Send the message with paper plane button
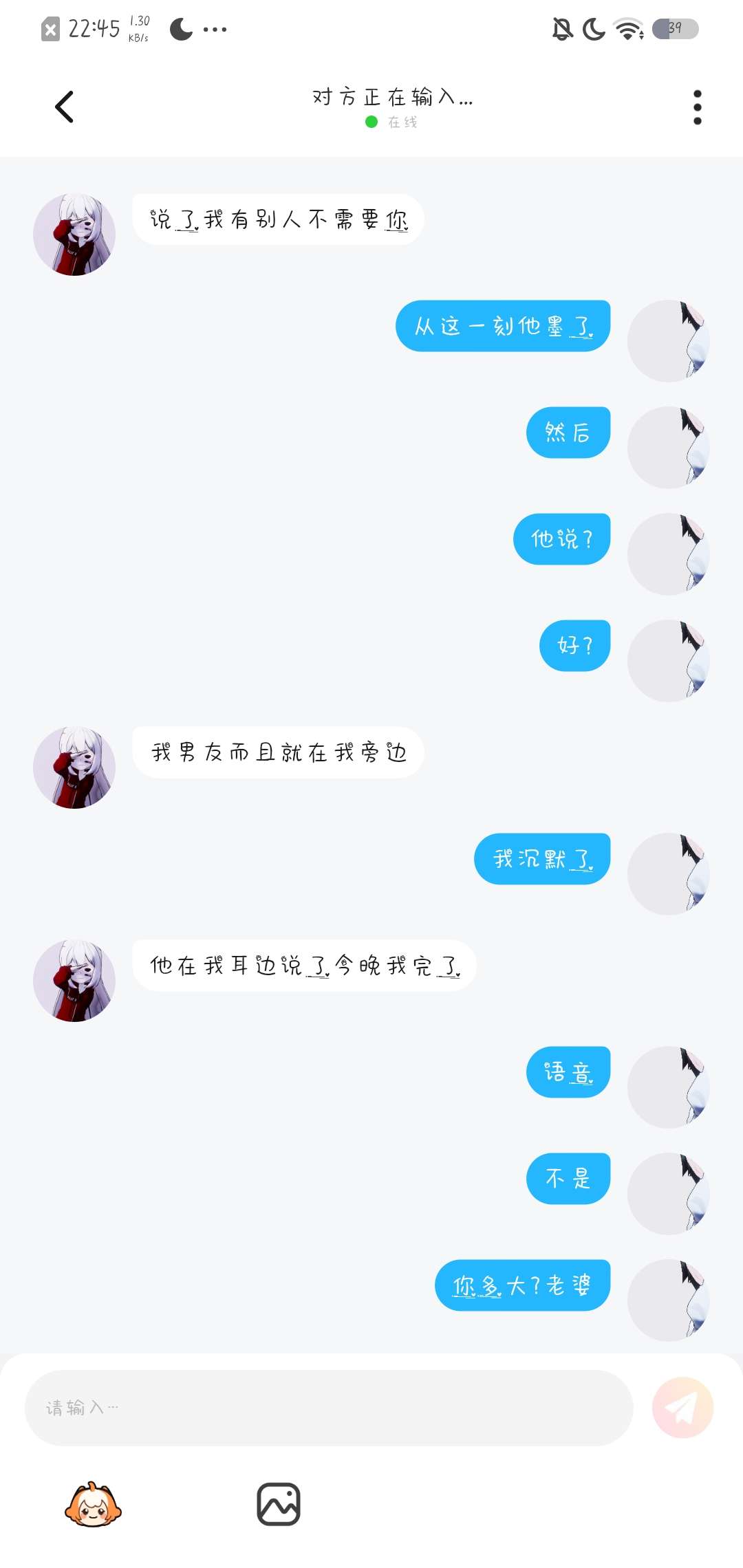This screenshot has width=743, height=1568. [x=682, y=1407]
